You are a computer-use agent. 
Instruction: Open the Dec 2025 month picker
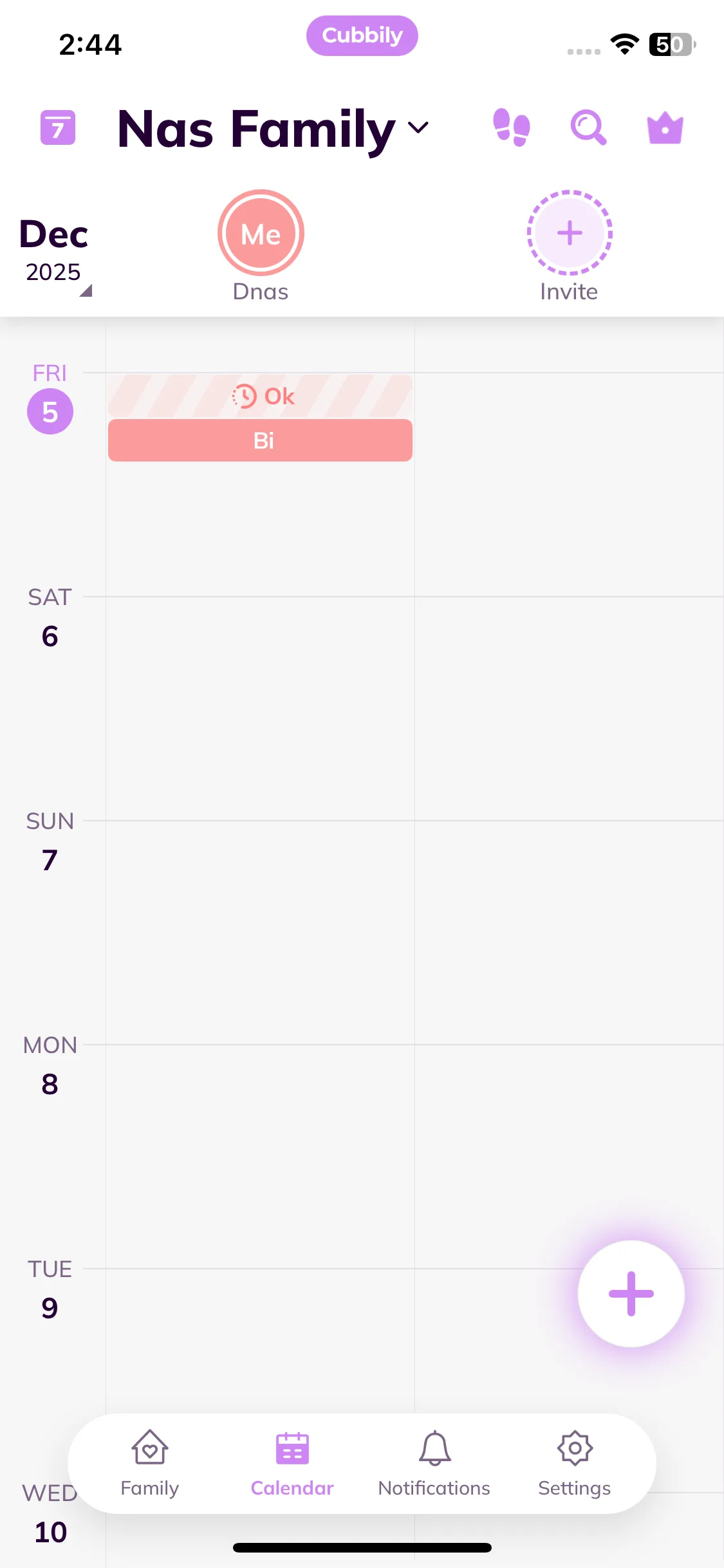(55, 251)
